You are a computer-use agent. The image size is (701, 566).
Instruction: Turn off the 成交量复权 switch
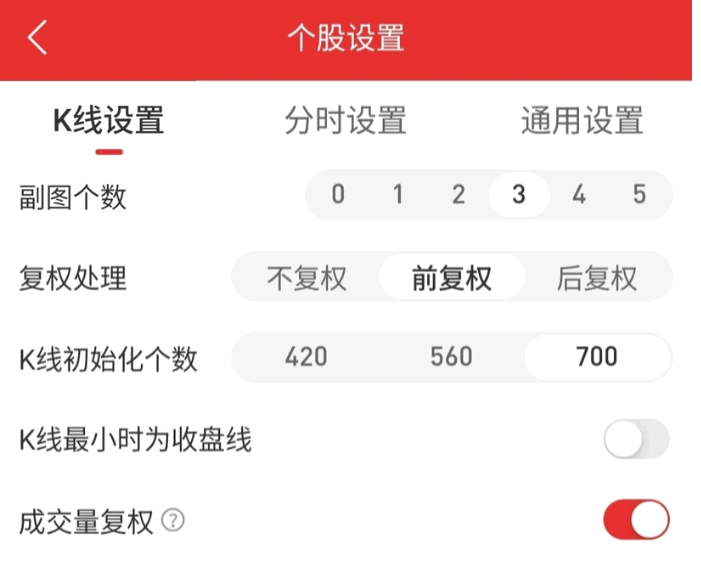click(636, 520)
